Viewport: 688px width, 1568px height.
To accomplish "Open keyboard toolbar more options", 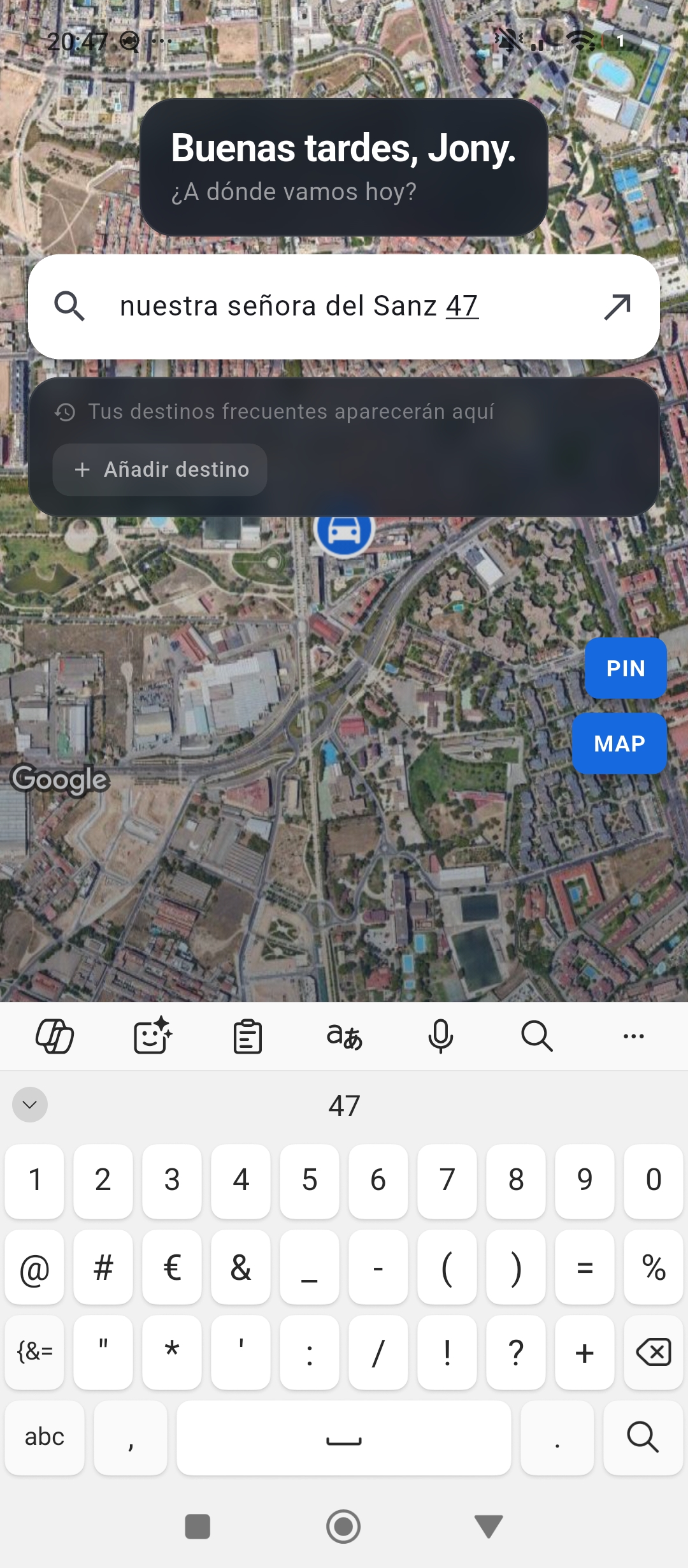I will pyautogui.click(x=633, y=1036).
